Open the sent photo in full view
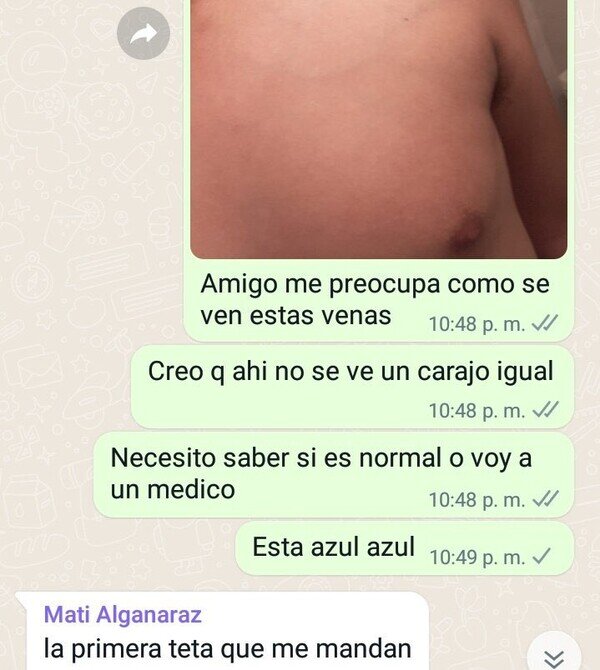Screen dimensions: 600x670 pyautogui.click(x=379, y=129)
